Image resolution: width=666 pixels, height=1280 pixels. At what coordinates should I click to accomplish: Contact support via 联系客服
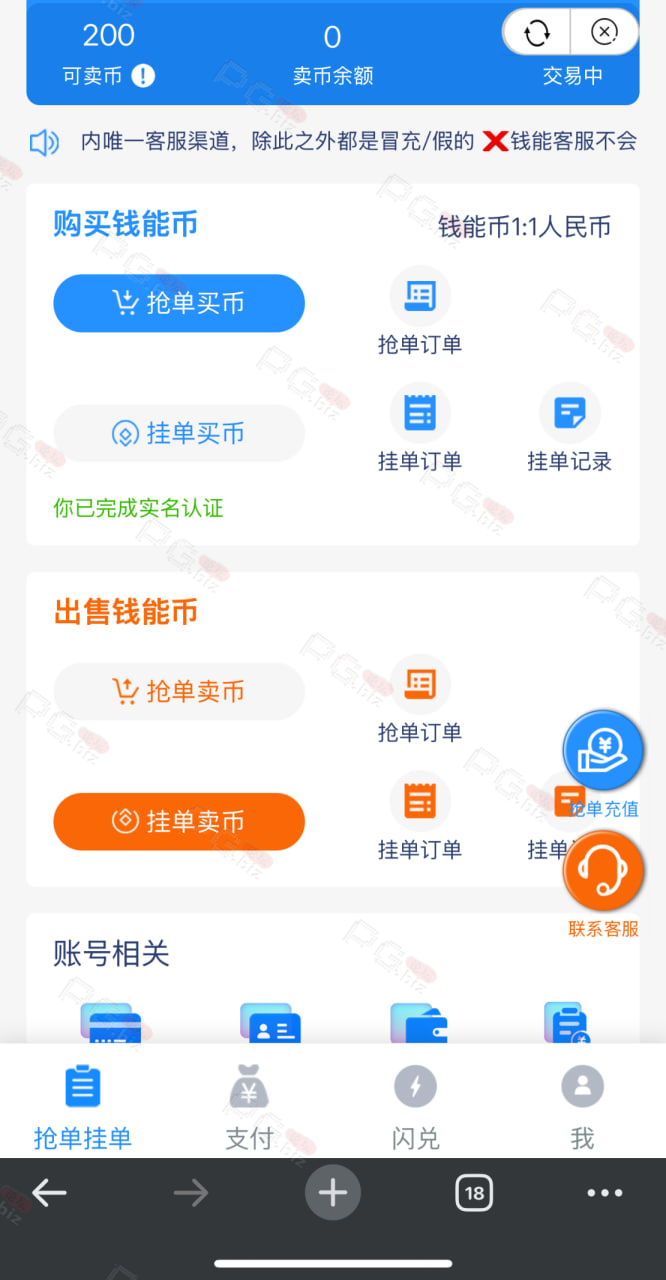pos(603,885)
